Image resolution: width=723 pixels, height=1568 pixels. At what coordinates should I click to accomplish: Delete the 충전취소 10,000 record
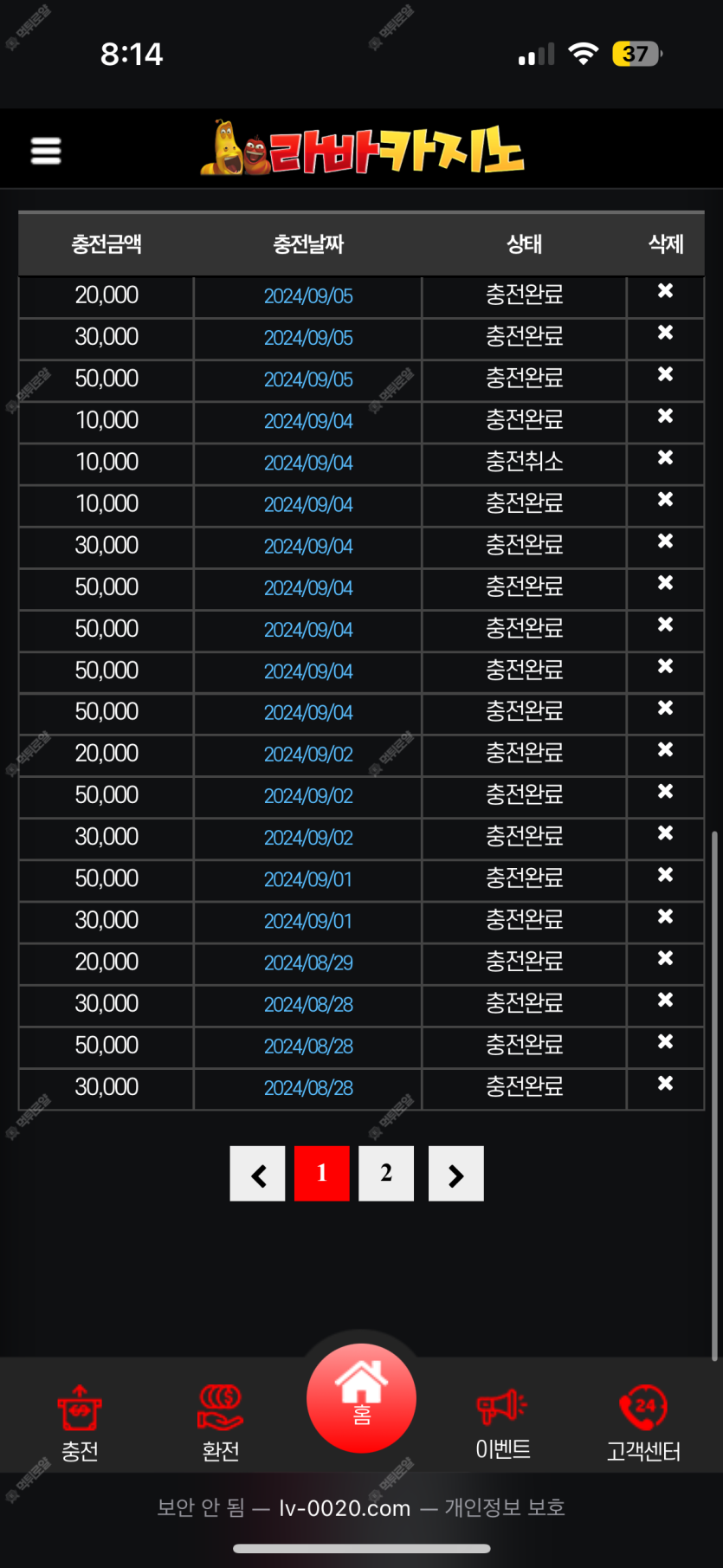click(665, 457)
